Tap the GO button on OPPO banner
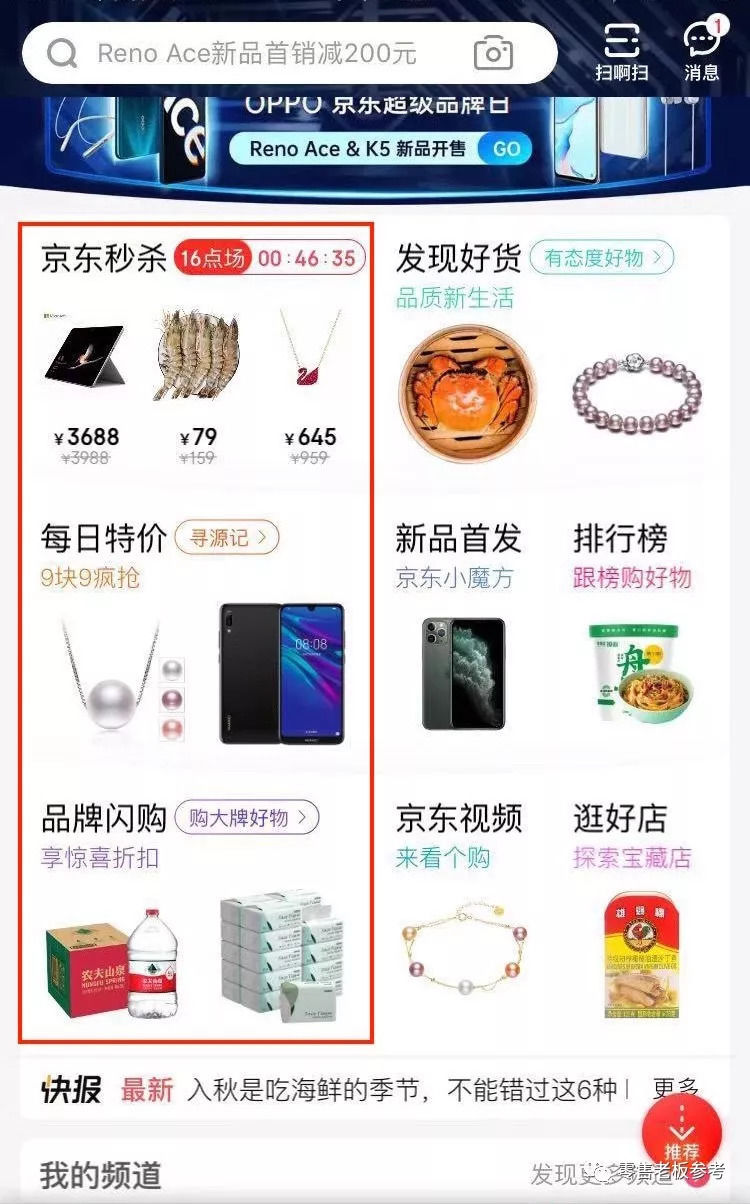This screenshot has width=750, height=1204. [507, 148]
